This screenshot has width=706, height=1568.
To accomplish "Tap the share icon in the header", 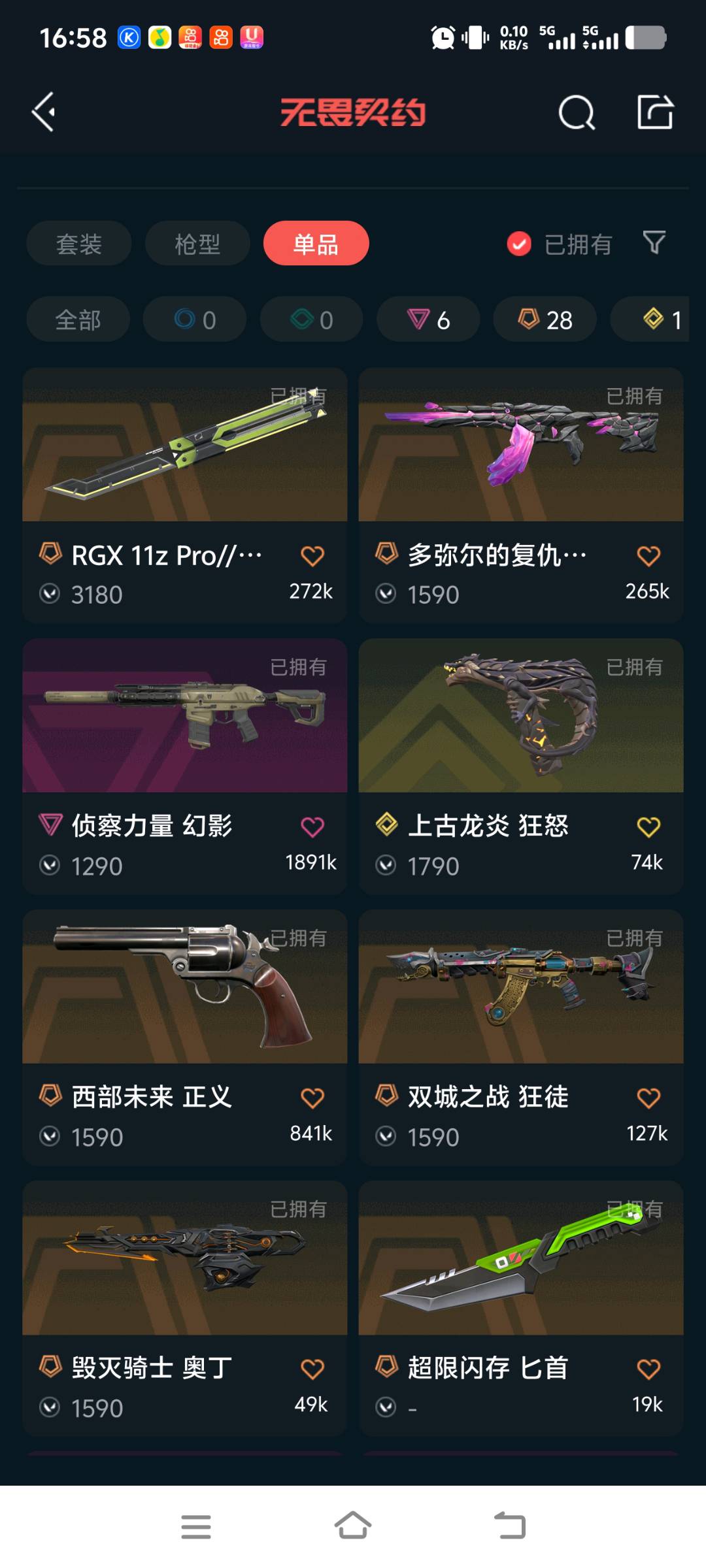I will [655, 112].
